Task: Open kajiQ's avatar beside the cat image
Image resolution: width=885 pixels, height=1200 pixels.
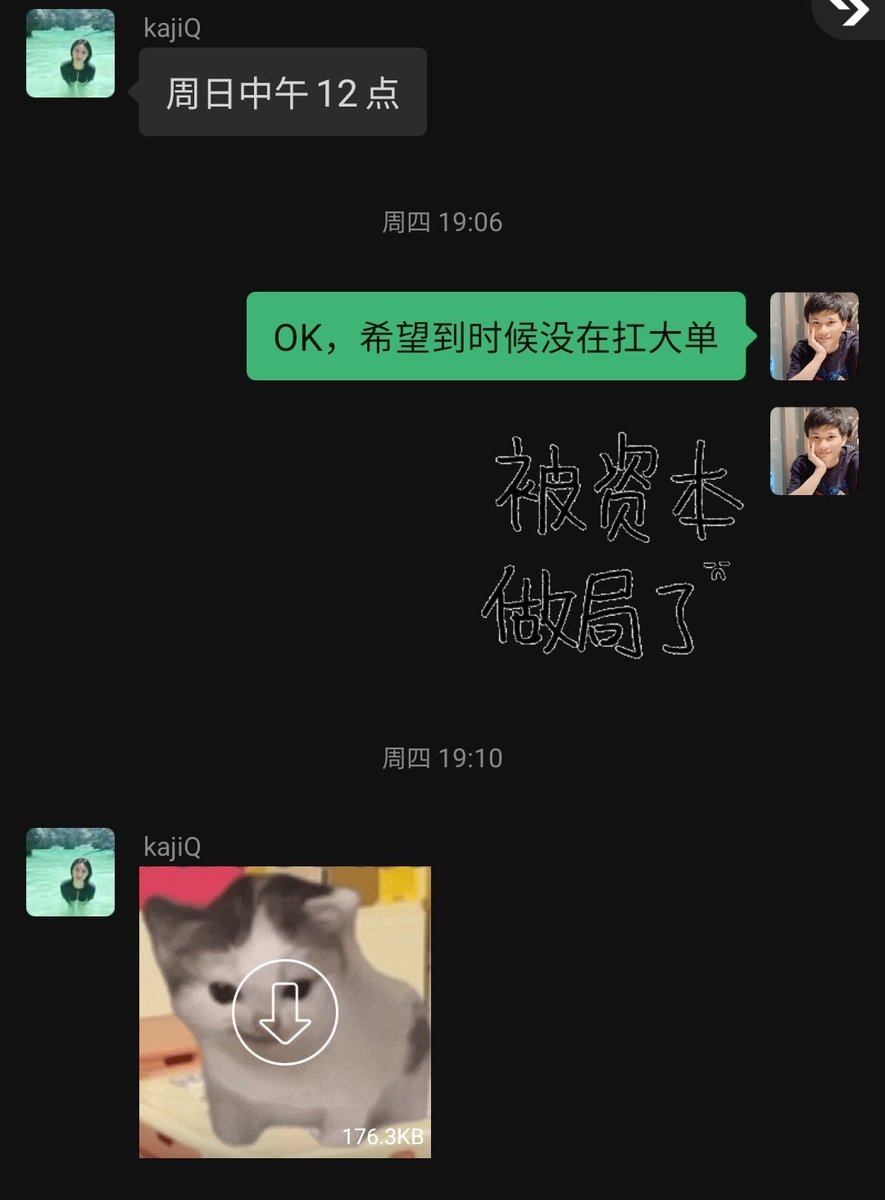Action: (70, 872)
